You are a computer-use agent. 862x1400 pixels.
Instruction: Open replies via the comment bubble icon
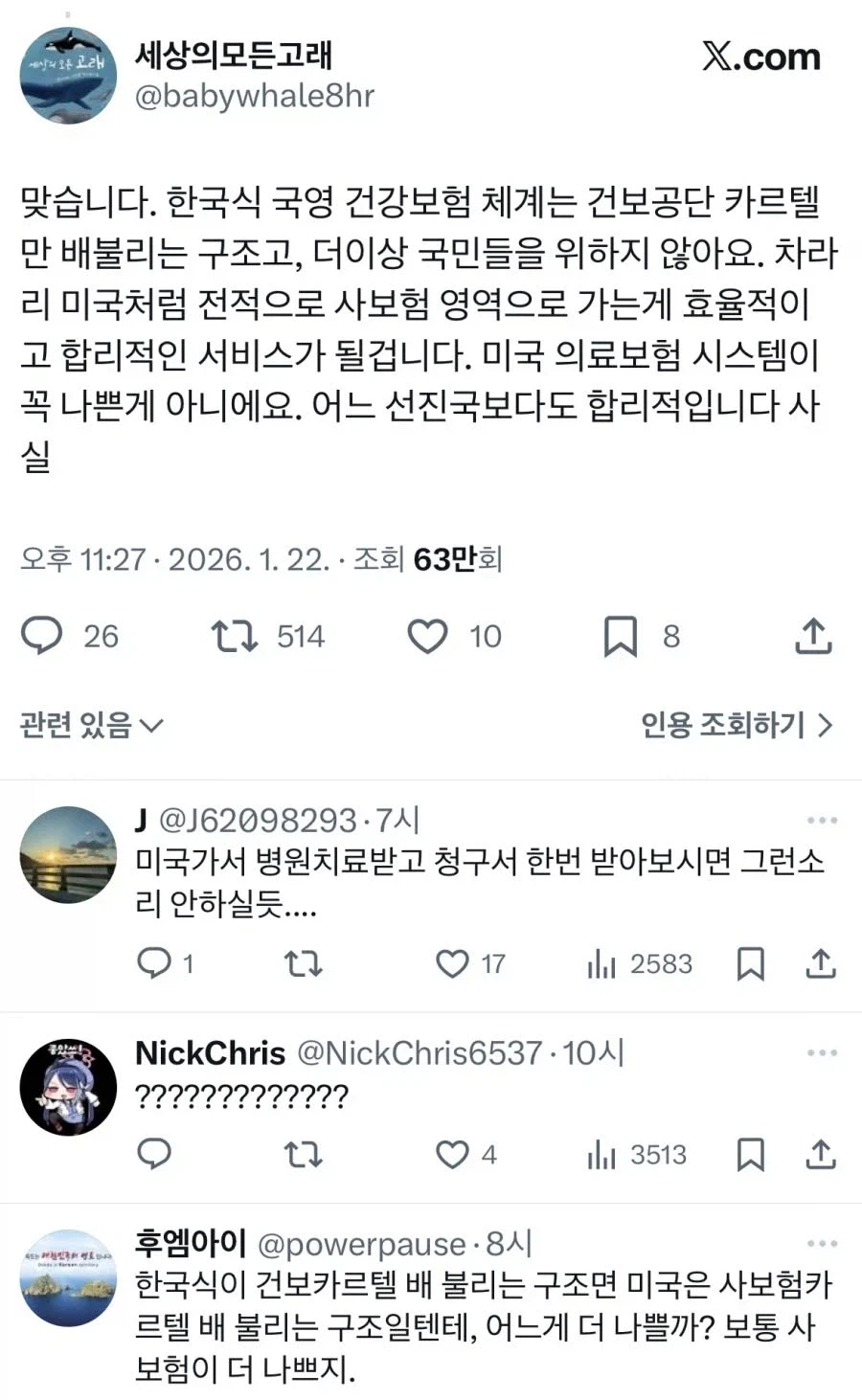pyautogui.click(x=41, y=635)
